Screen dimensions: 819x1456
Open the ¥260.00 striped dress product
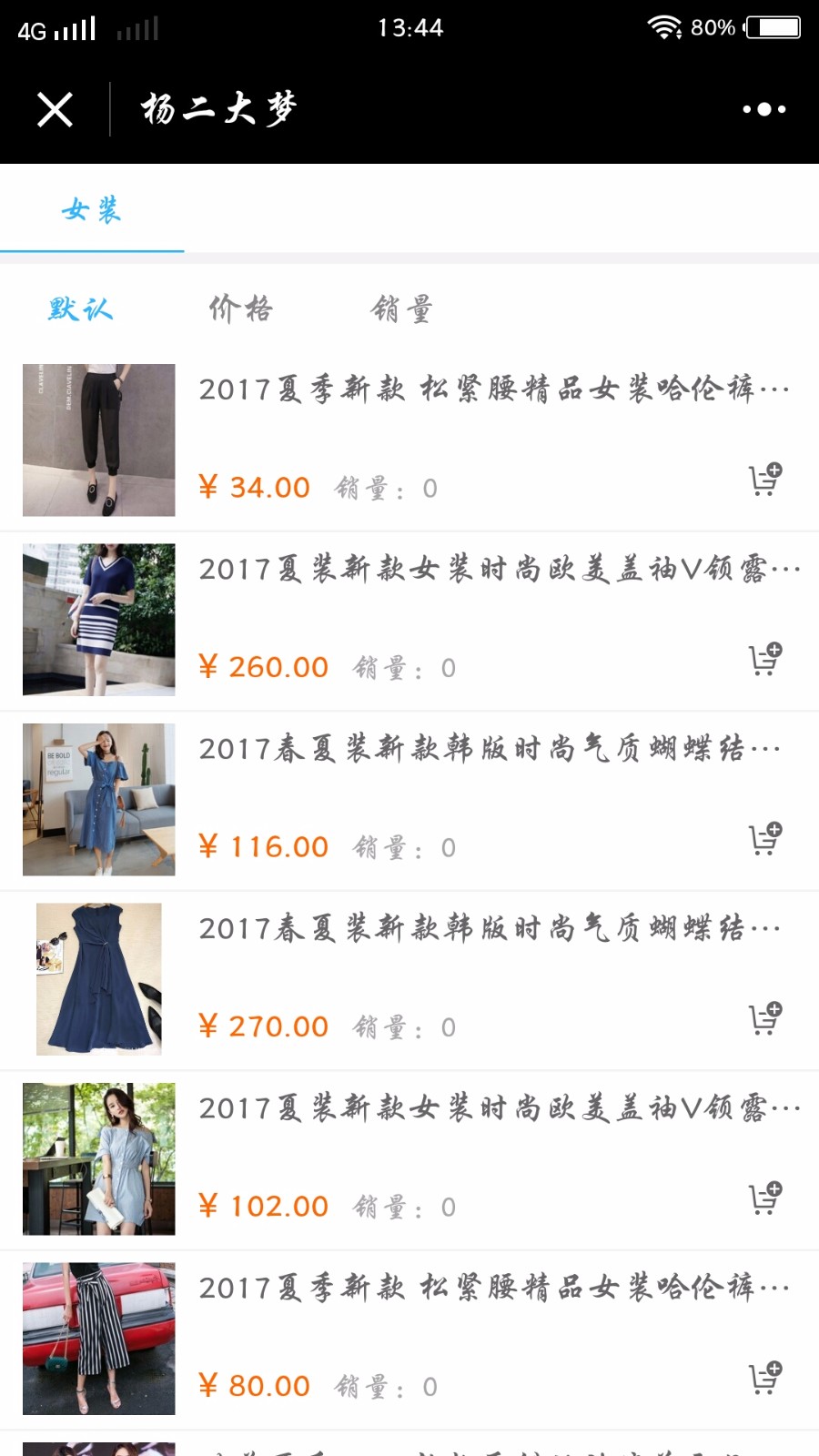pos(409,620)
